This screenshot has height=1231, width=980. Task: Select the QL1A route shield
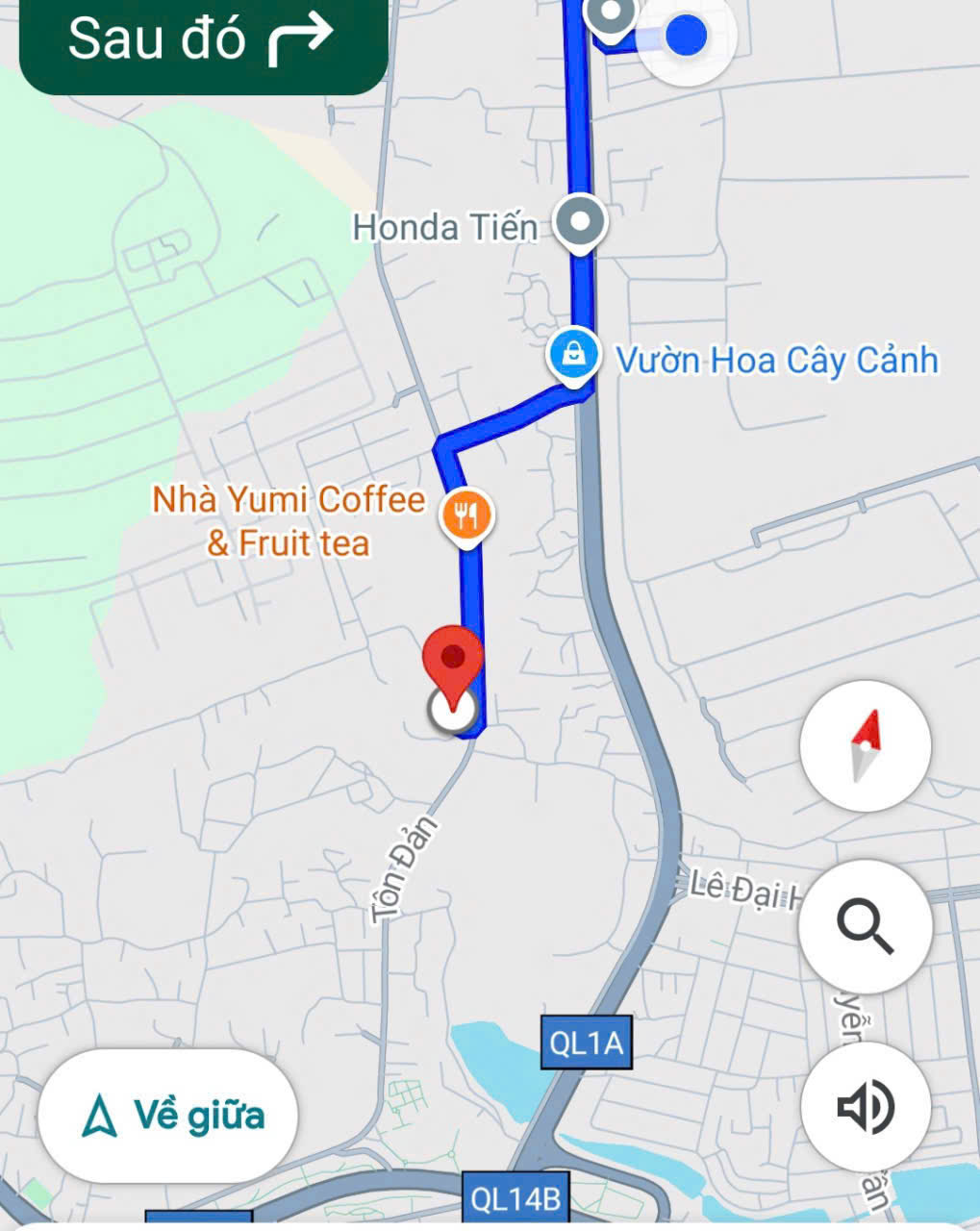[585, 1042]
